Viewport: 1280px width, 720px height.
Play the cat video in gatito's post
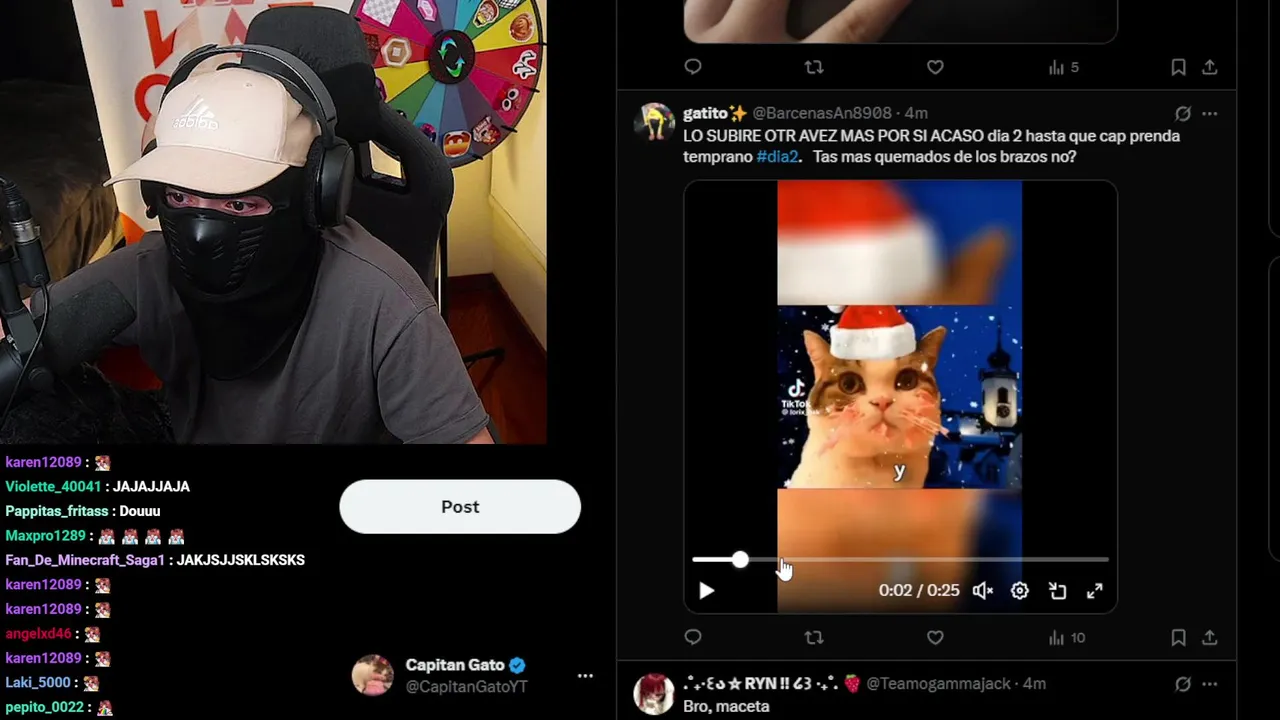706,591
